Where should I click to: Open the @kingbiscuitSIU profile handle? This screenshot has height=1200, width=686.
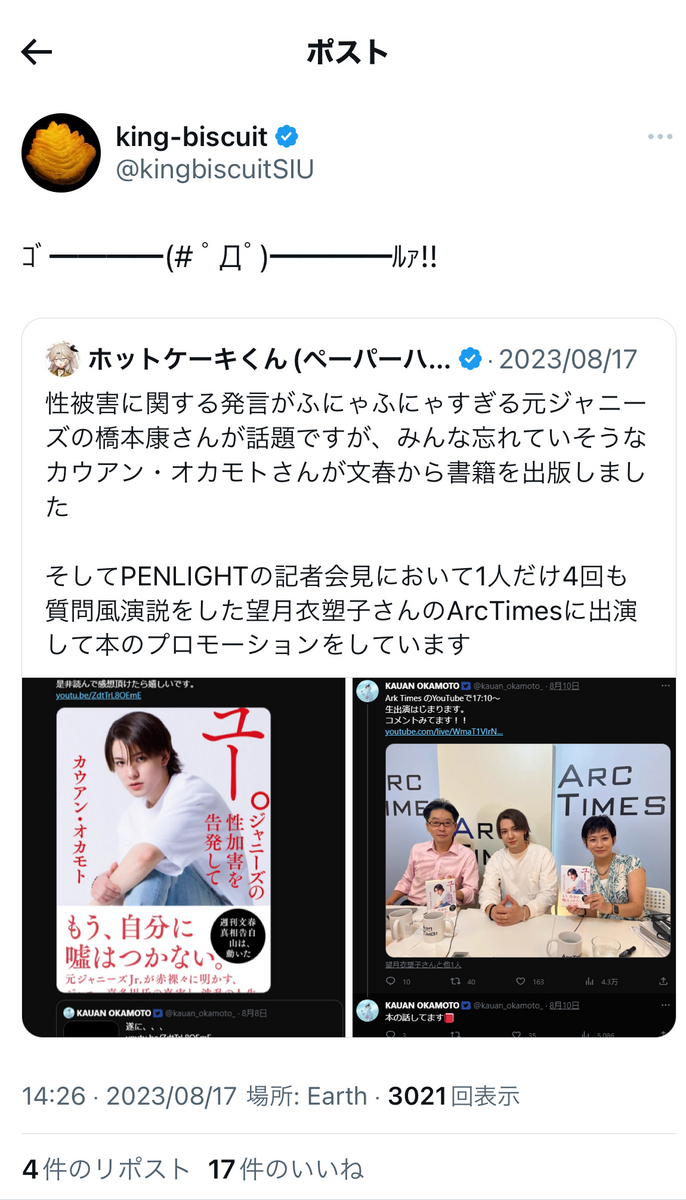click(x=215, y=170)
